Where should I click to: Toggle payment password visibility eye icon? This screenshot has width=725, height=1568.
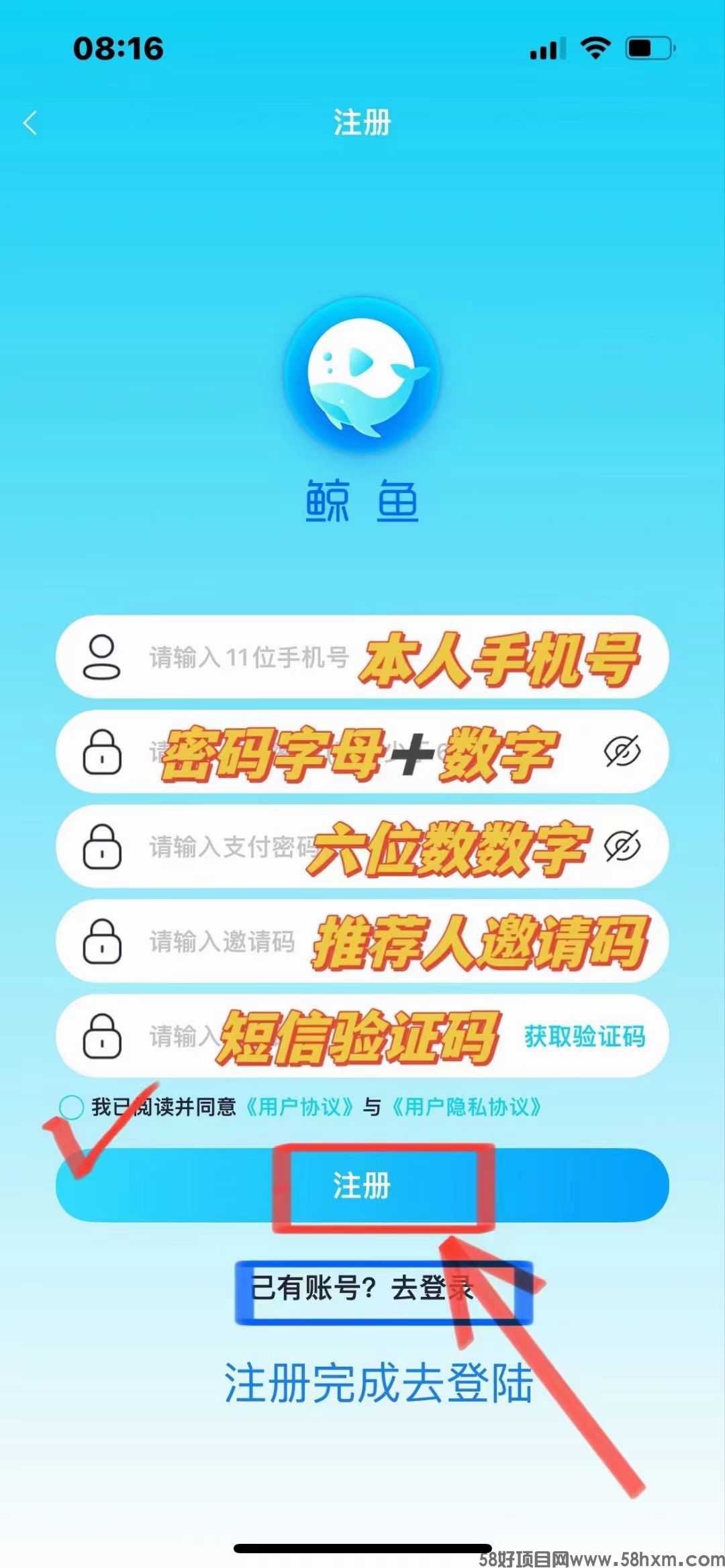(622, 847)
